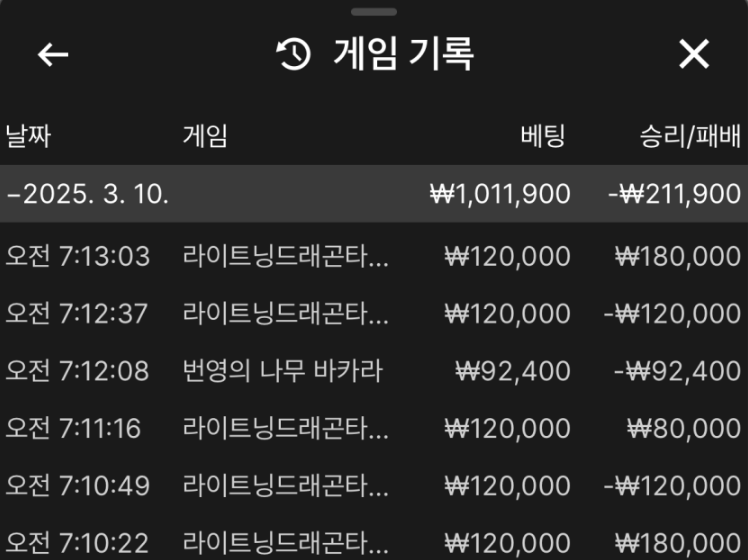
Task: Open the 7:12:37 game record
Action: (x=374, y=314)
